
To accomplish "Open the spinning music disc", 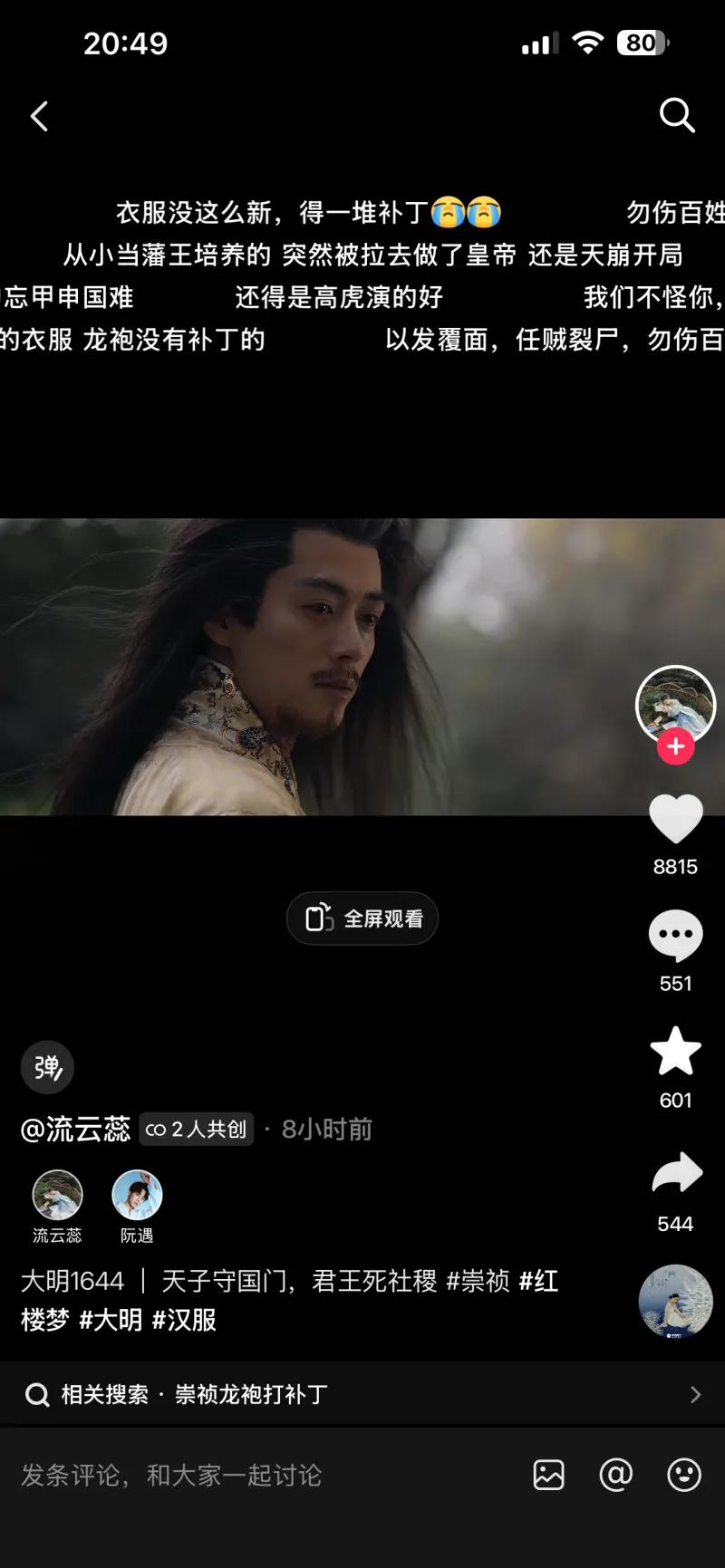I will 676,1302.
